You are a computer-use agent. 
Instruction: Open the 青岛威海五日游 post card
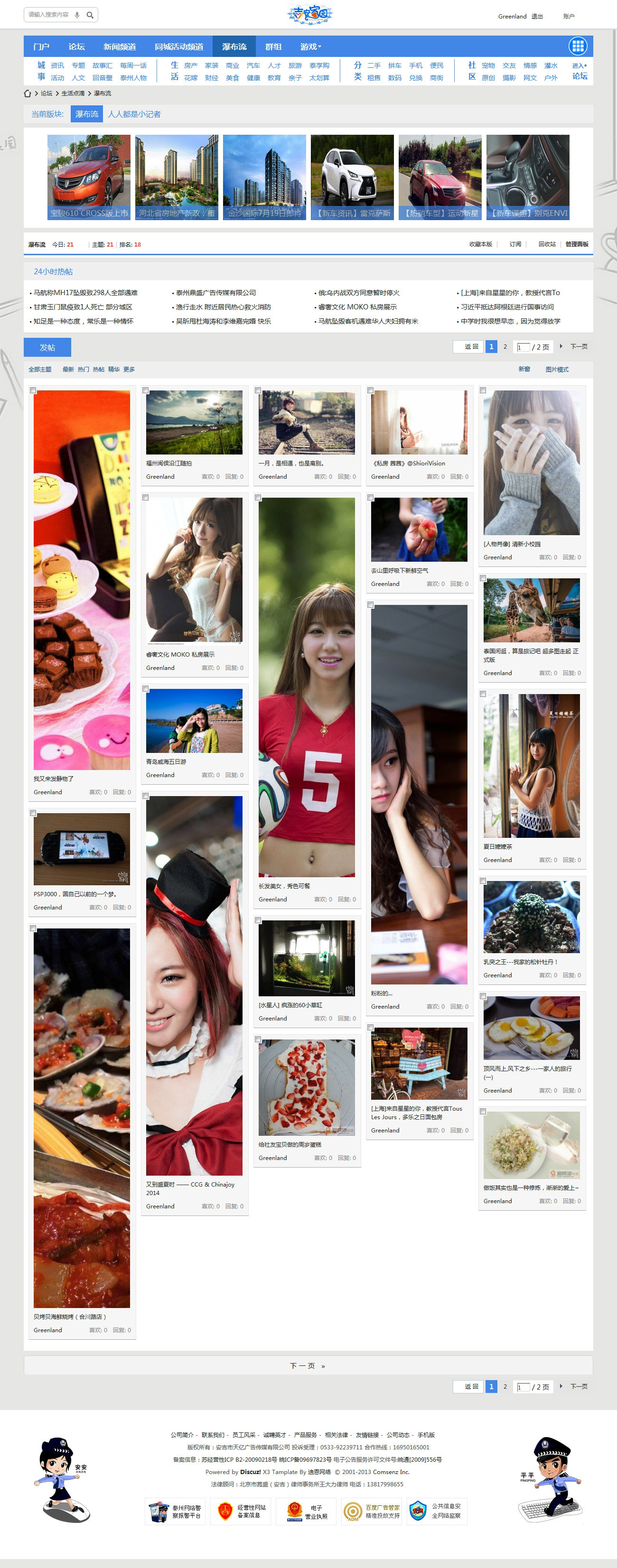[x=194, y=721]
